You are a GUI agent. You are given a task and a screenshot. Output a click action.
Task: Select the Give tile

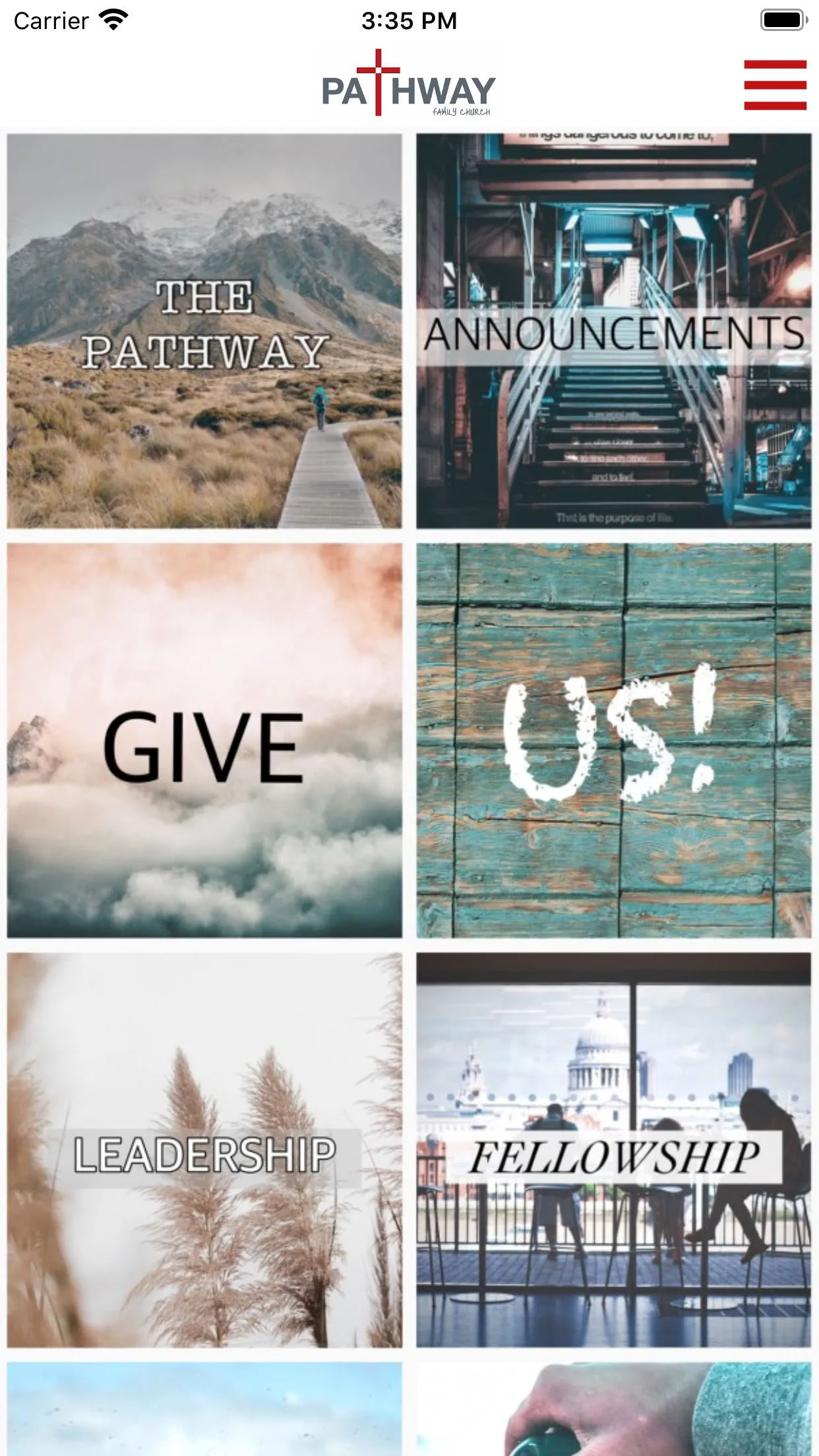pyautogui.click(x=204, y=740)
